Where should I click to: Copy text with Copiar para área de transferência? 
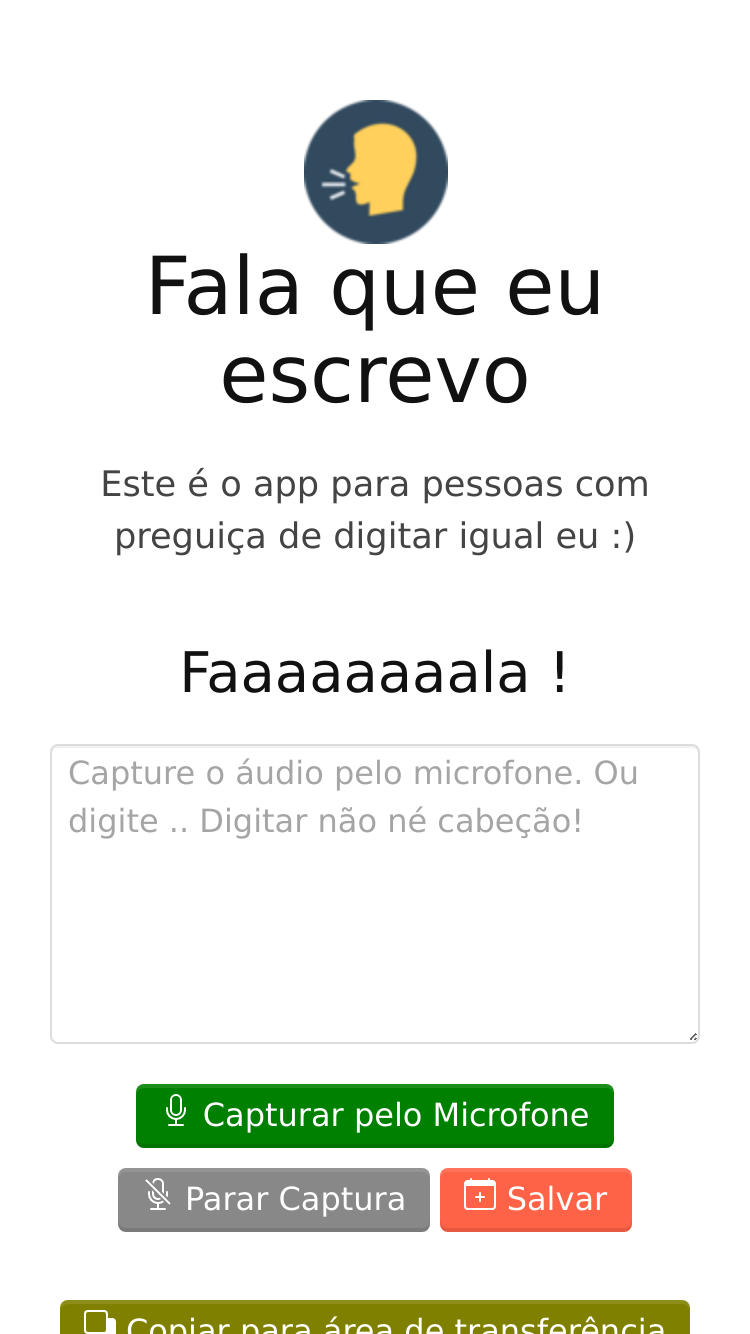[x=375, y=1318]
